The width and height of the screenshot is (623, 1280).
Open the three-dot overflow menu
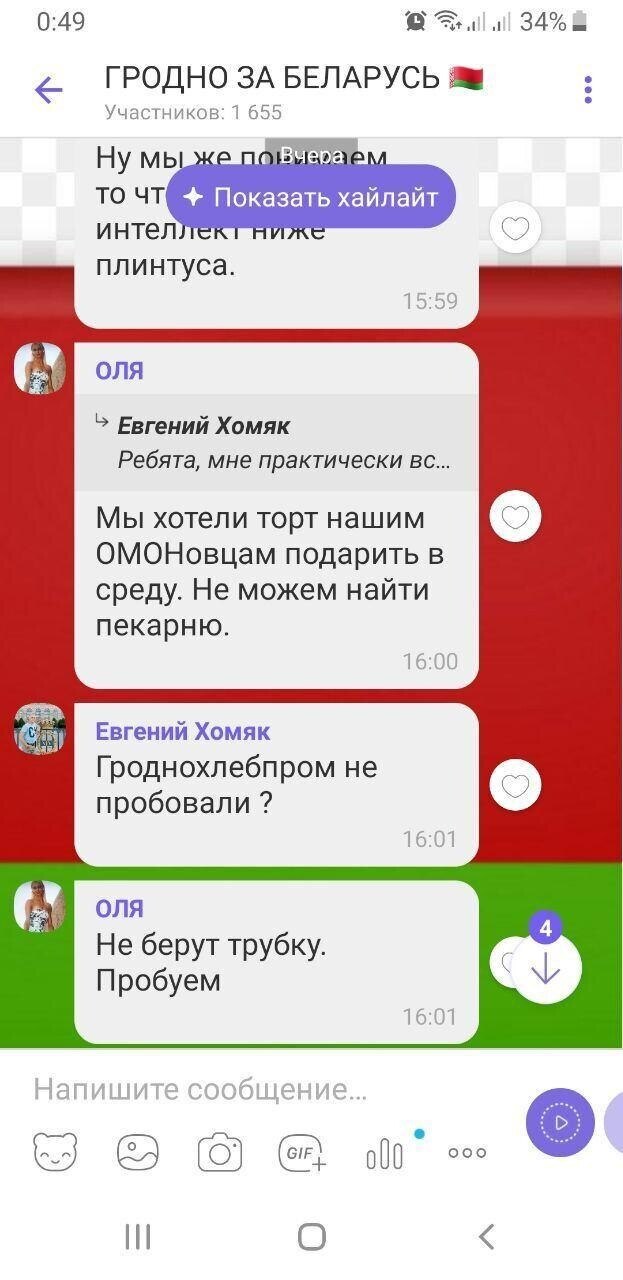pos(588,91)
